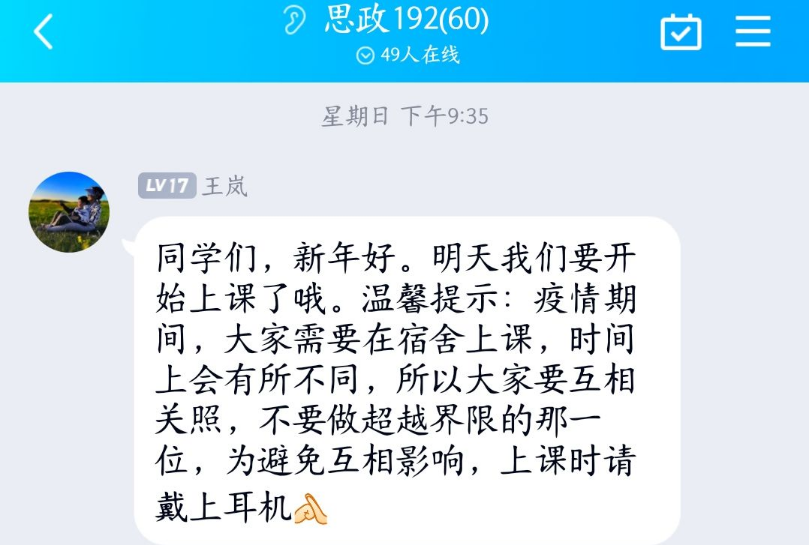809x546 pixels.
Task: Open the group calendar check-in icon
Action: click(x=681, y=32)
